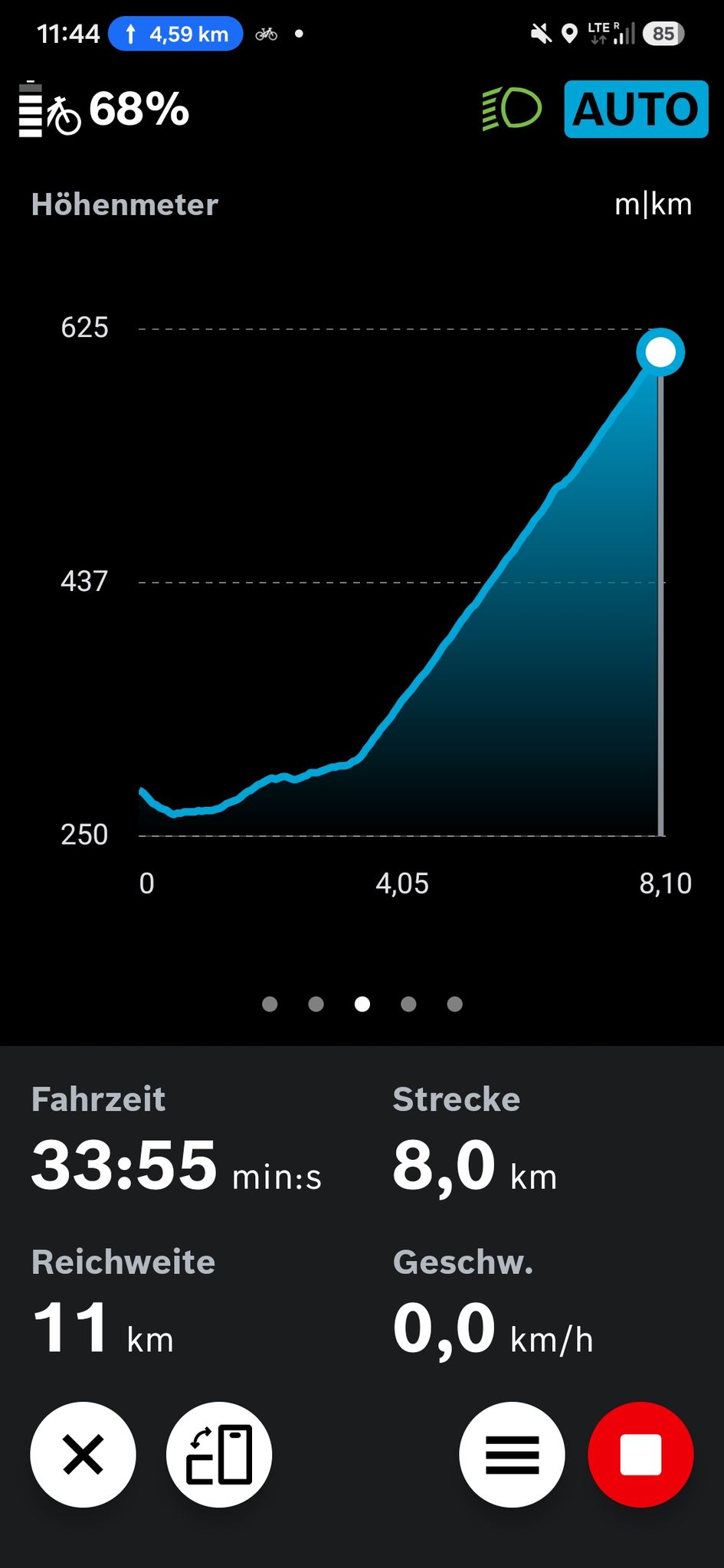Tap the AUTO assist mode button
This screenshot has width=724, height=1568.
[x=636, y=109]
